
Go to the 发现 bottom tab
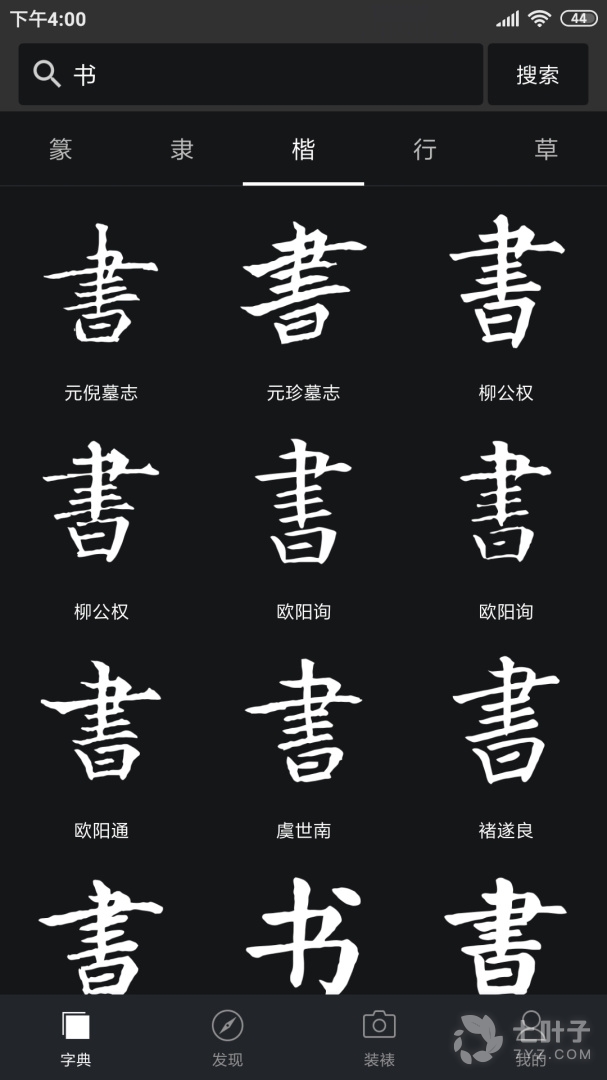[x=227, y=1037]
